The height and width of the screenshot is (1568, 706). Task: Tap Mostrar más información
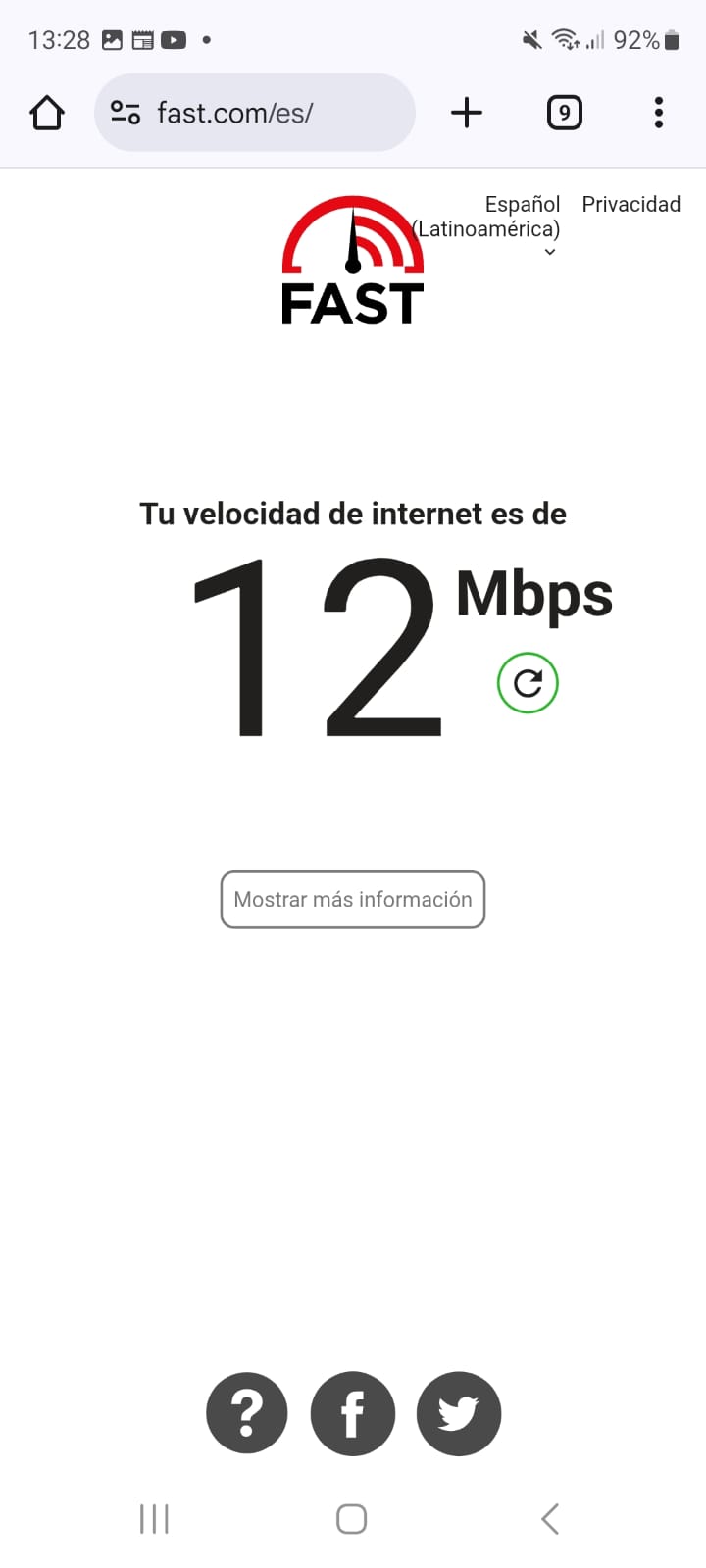coord(353,900)
